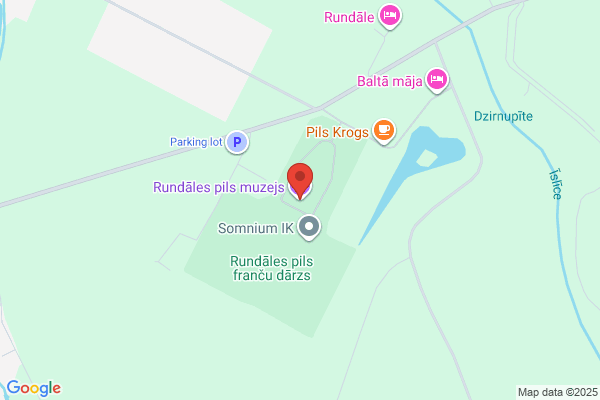Open the Rundāle hotel pin
Screen dimensions: 600x400
click(390, 16)
